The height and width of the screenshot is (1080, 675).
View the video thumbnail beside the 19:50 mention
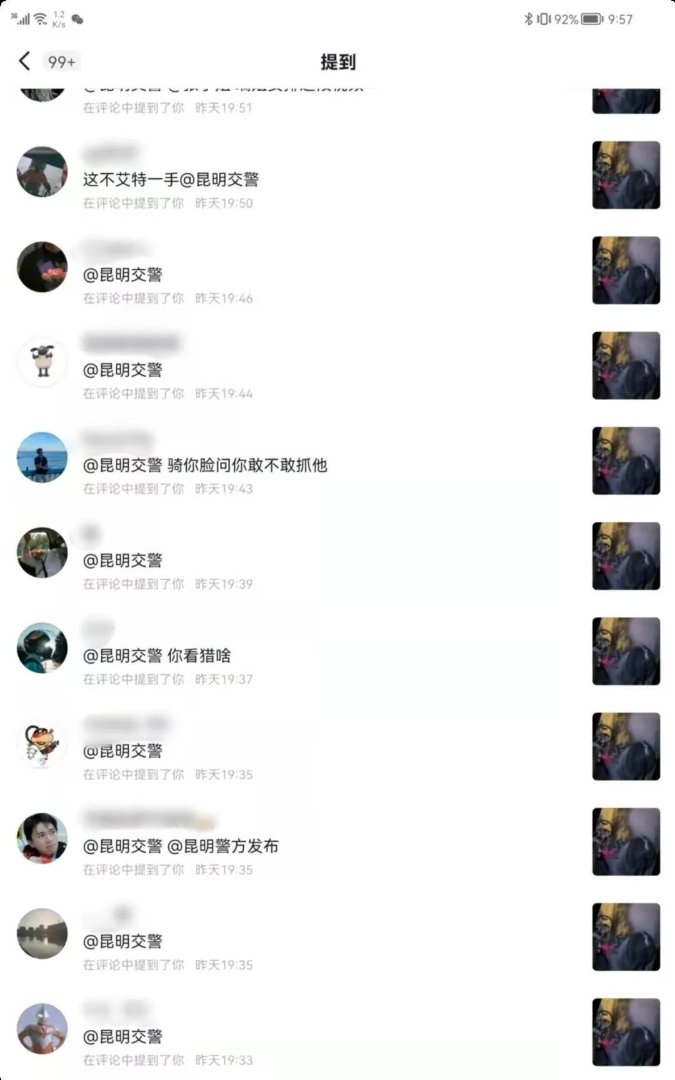pos(626,175)
